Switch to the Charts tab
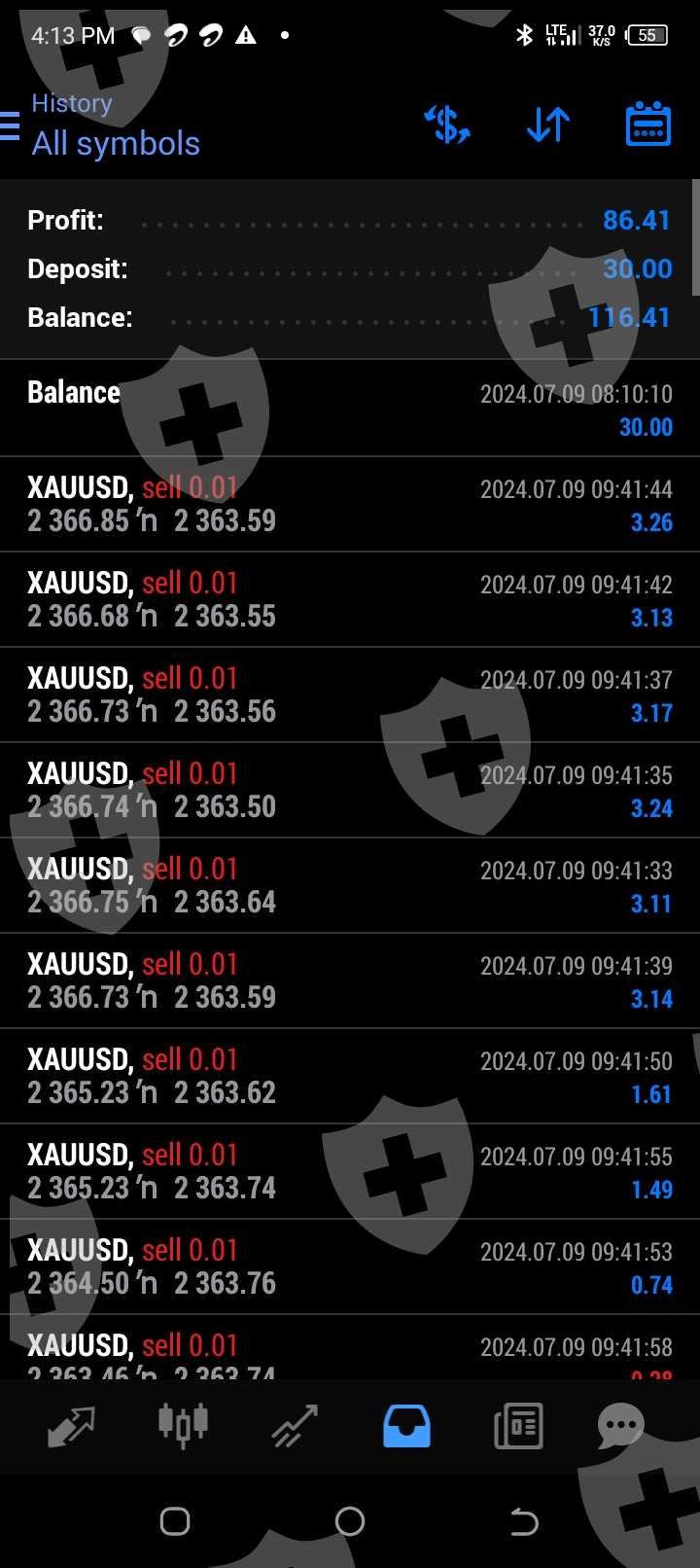Screen dimensions: 700x1568 [x=183, y=1426]
